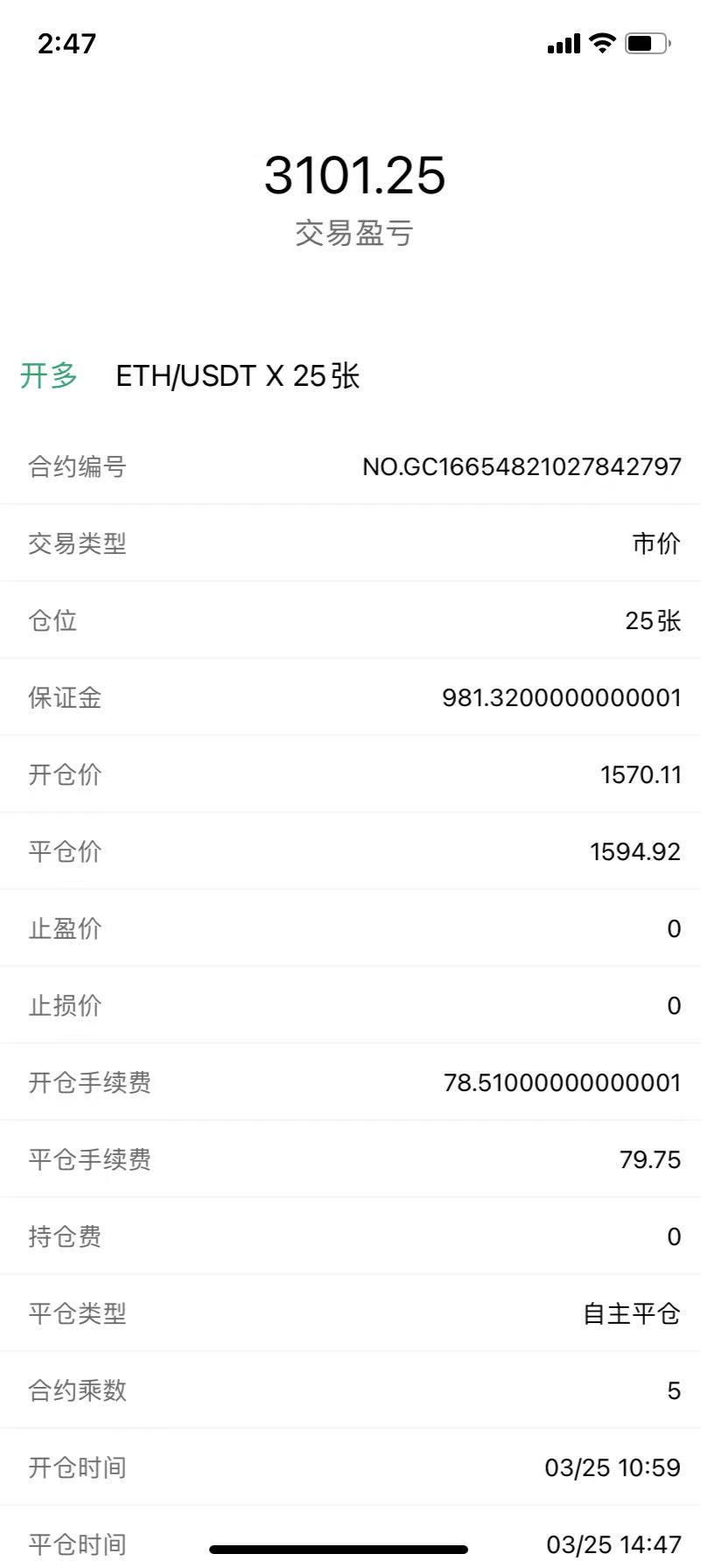The width and height of the screenshot is (701, 1568).
Task: Expand the 交易类型 market price row
Action: pos(350,543)
